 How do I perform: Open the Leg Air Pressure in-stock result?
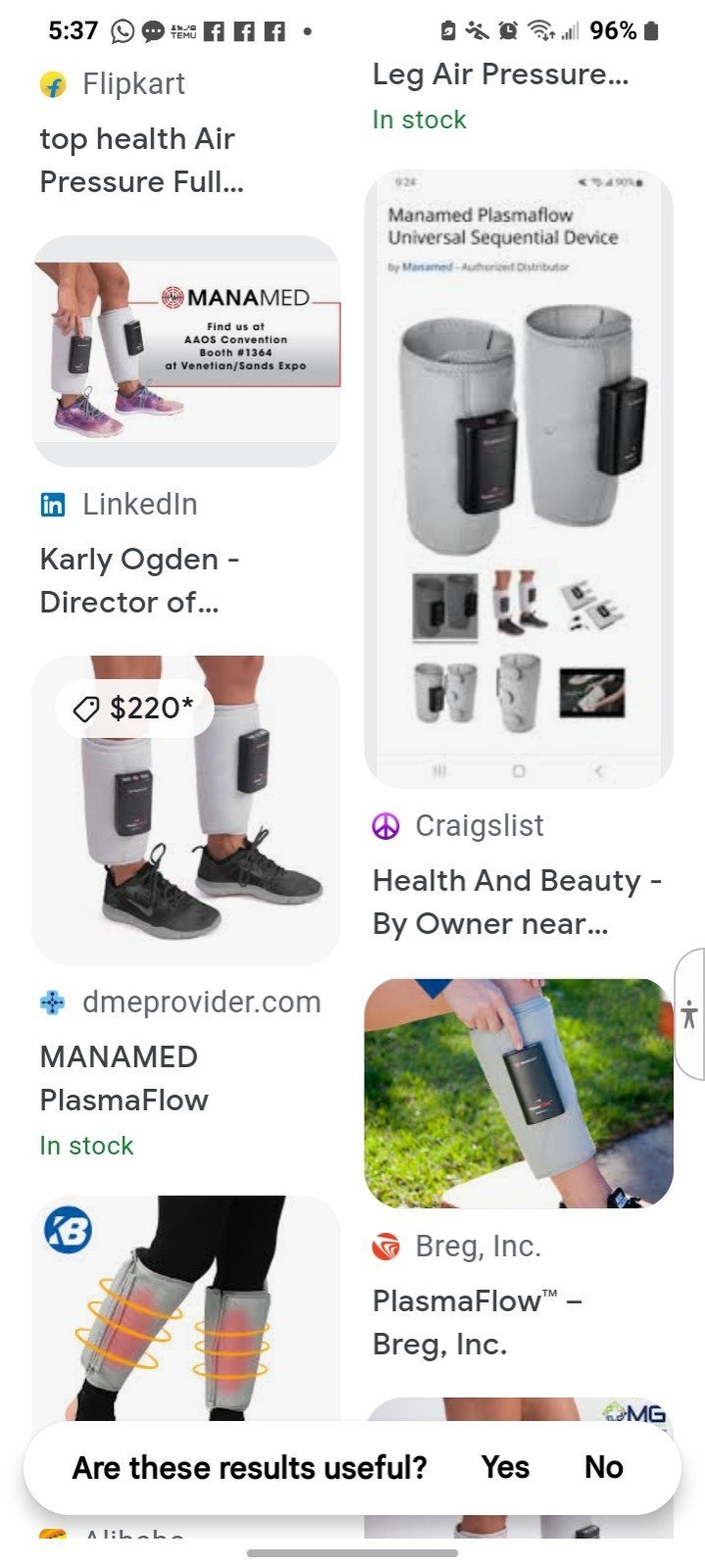pos(501,96)
